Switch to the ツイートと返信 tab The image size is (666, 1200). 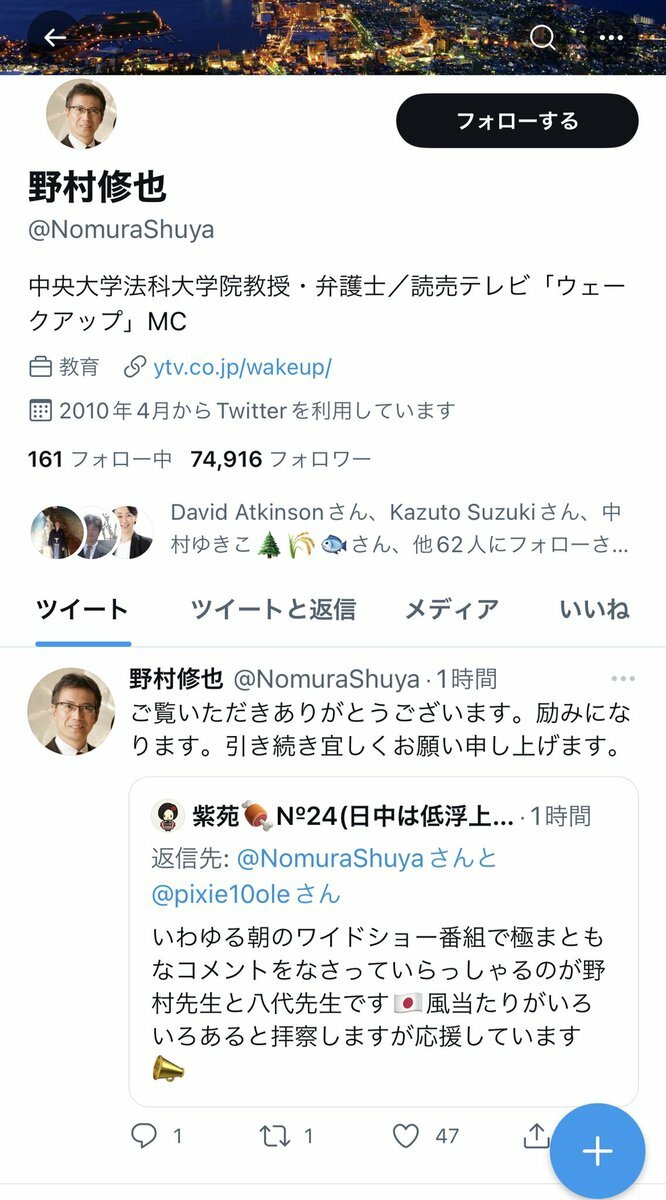pyautogui.click(x=273, y=609)
